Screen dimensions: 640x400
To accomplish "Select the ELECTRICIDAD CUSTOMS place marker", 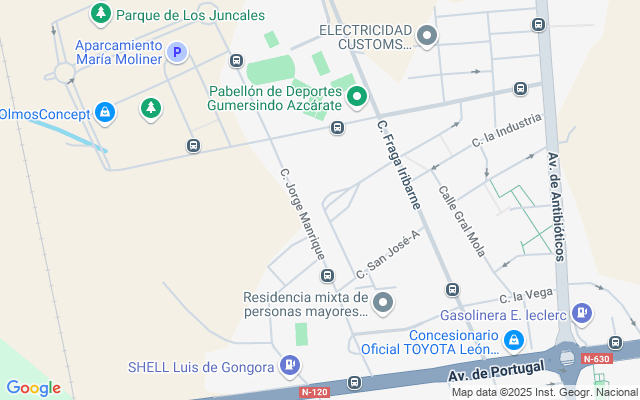I will [428, 38].
